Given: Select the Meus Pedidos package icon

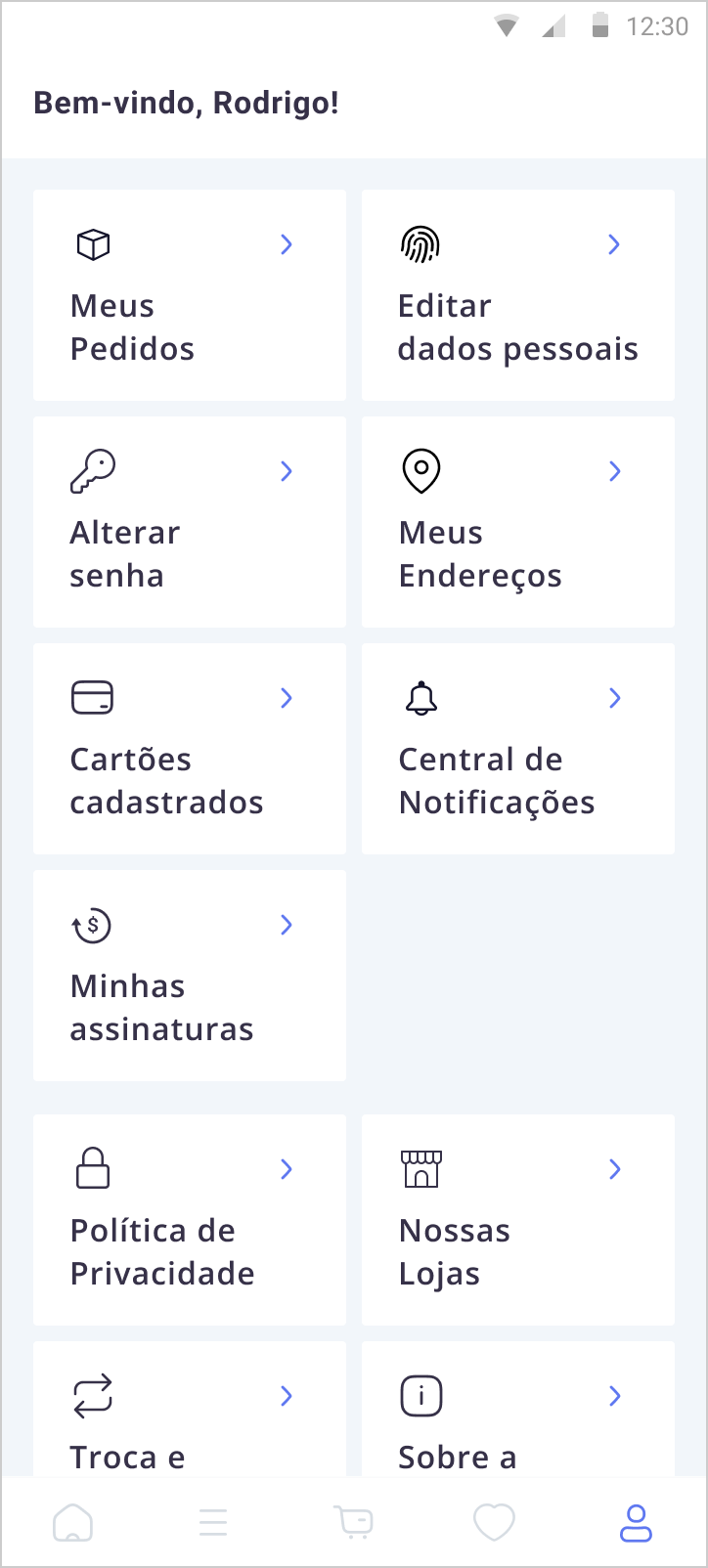Looking at the screenshot, I should tap(90, 245).
